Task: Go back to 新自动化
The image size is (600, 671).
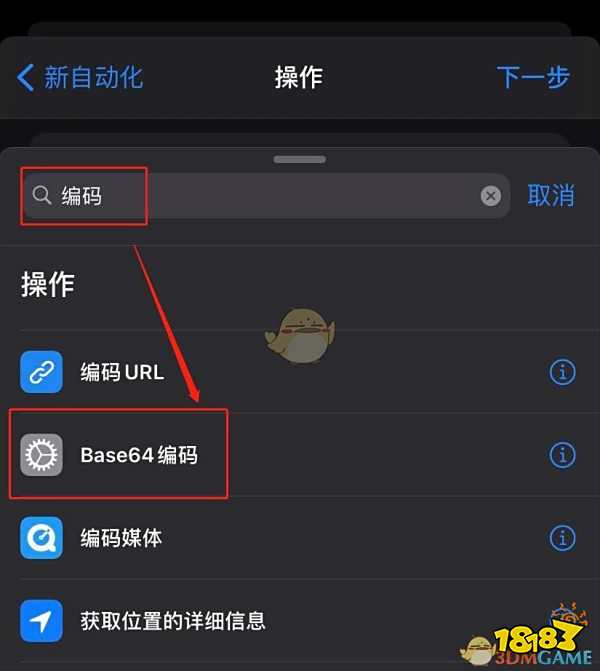Action: tap(80, 77)
